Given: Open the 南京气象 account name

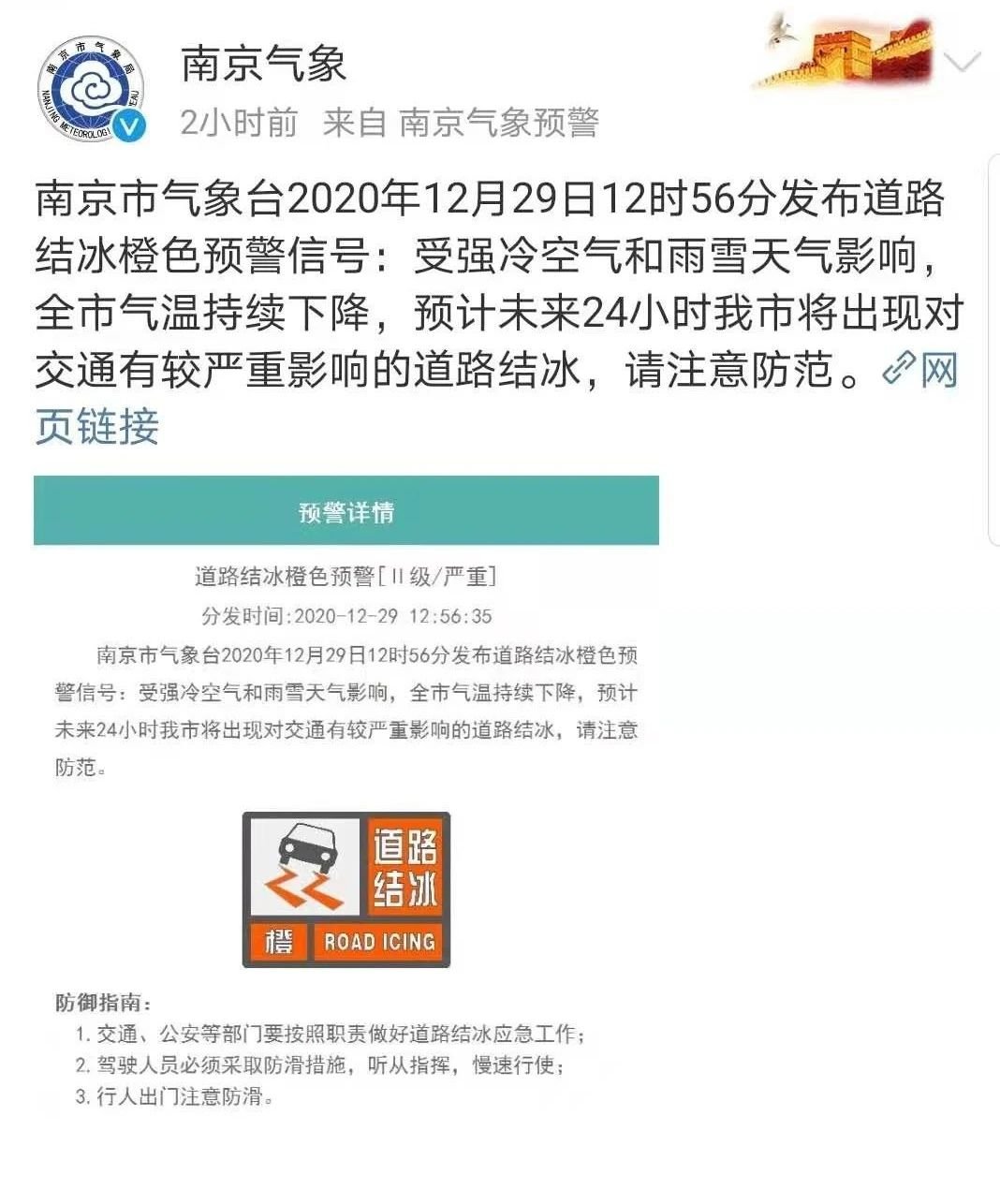Looking at the screenshot, I should 263,64.
